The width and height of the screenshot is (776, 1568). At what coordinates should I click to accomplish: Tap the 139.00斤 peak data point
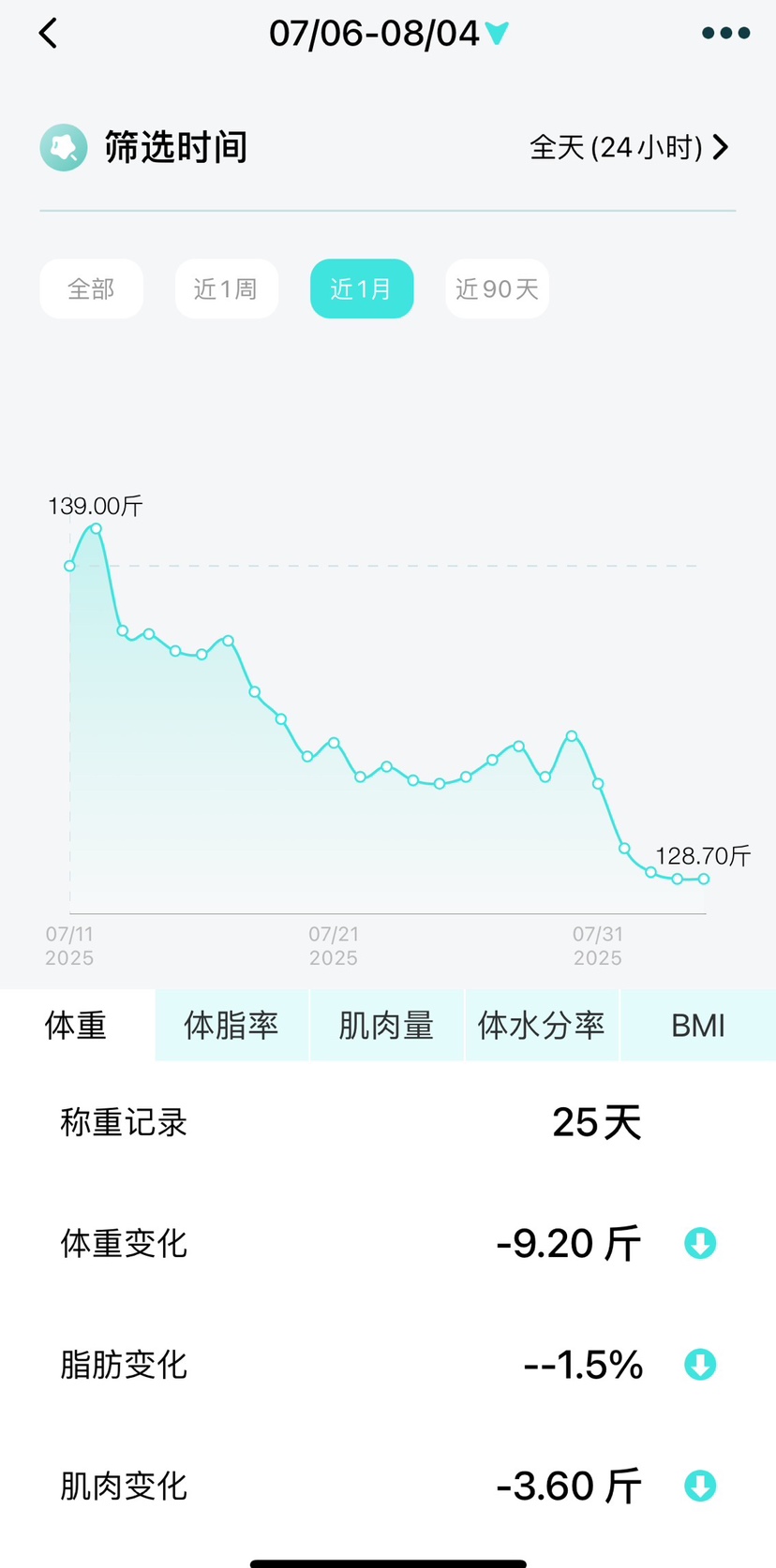96,528
